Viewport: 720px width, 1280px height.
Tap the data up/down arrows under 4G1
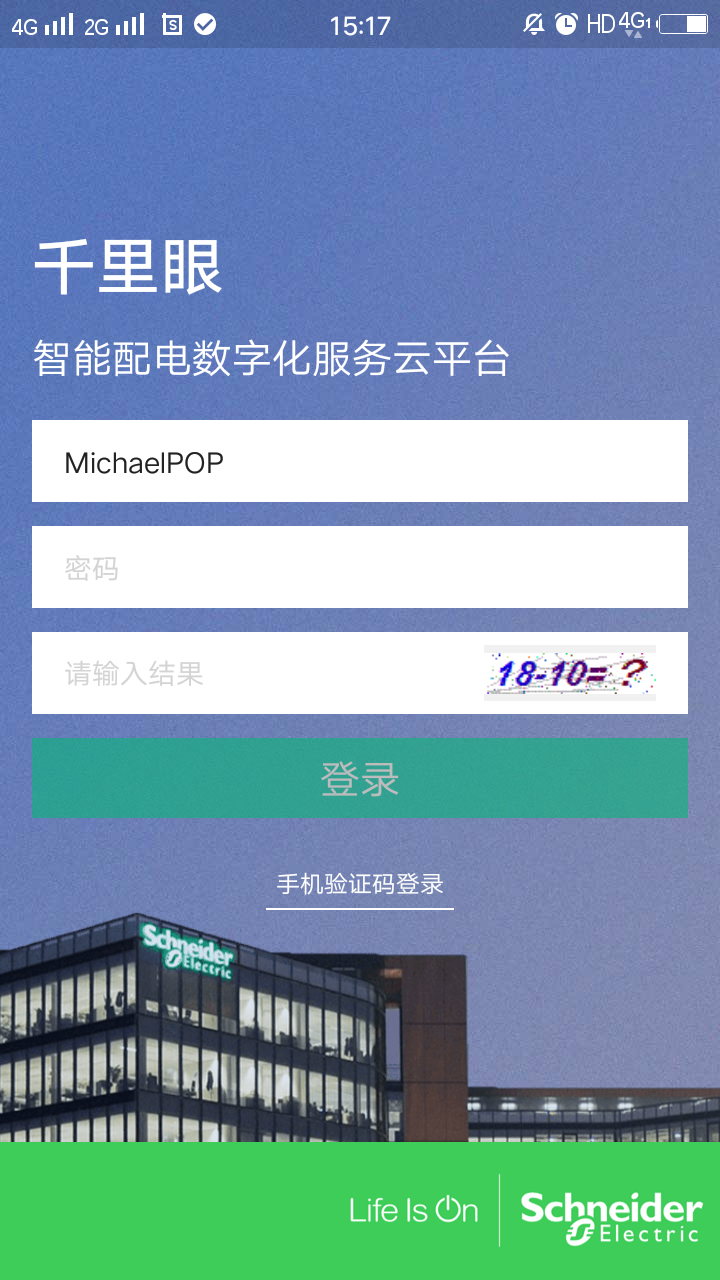(x=635, y=33)
